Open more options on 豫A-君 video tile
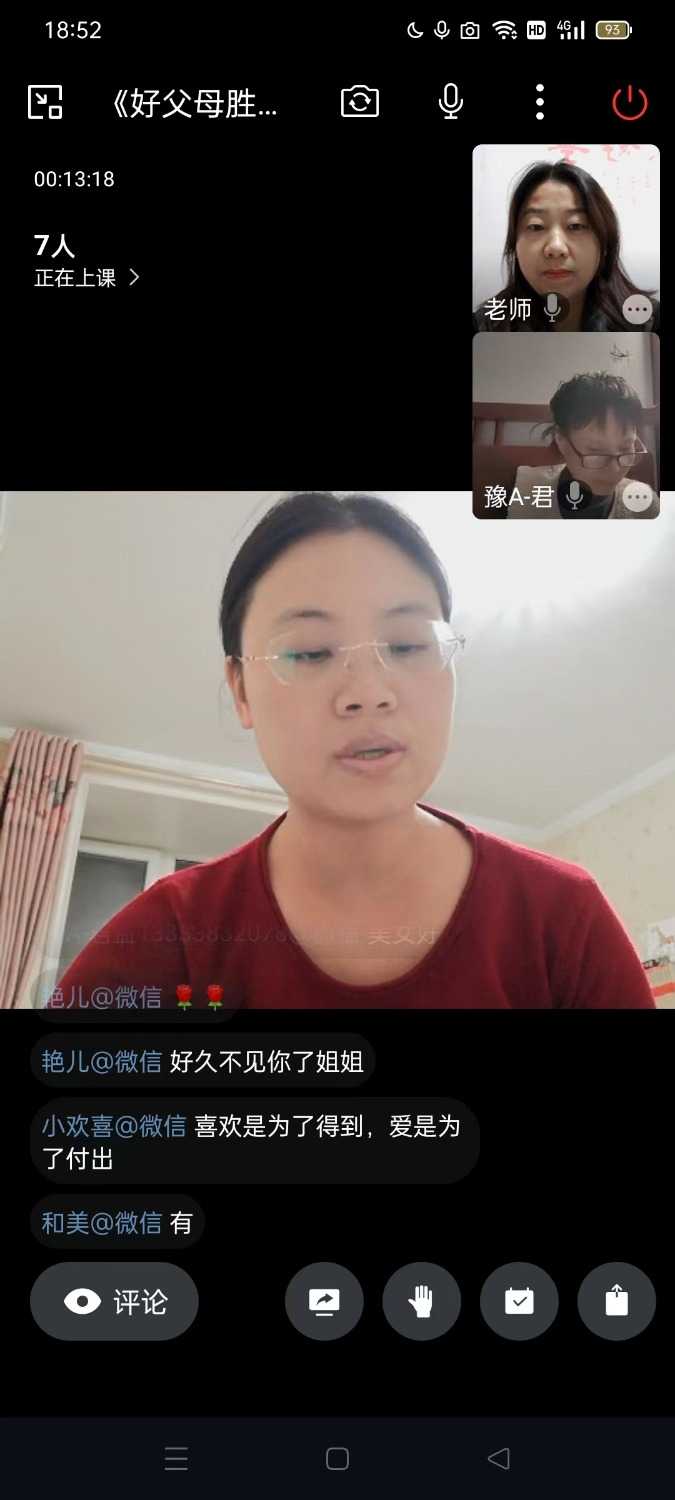This screenshot has height=1500, width=675. 637,496
